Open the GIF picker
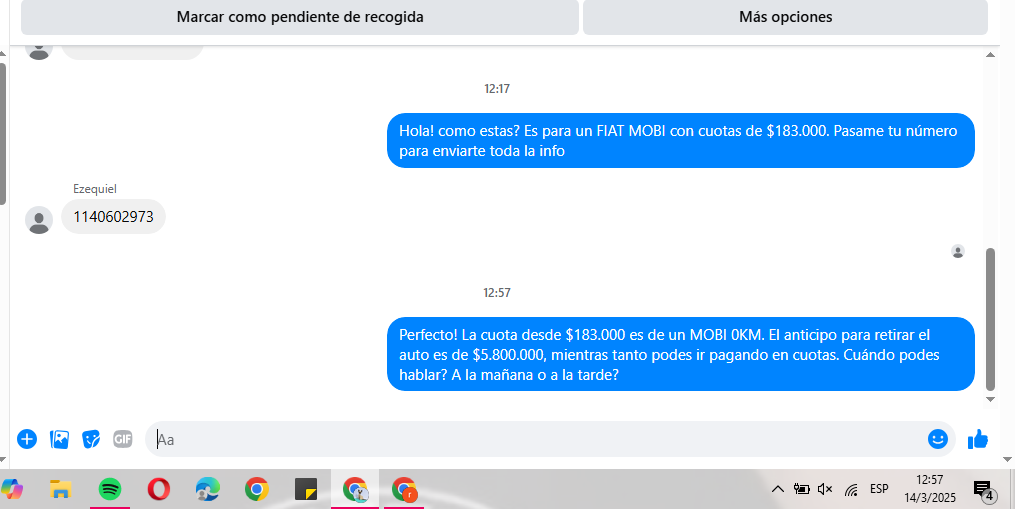 (x=123, y=439)
